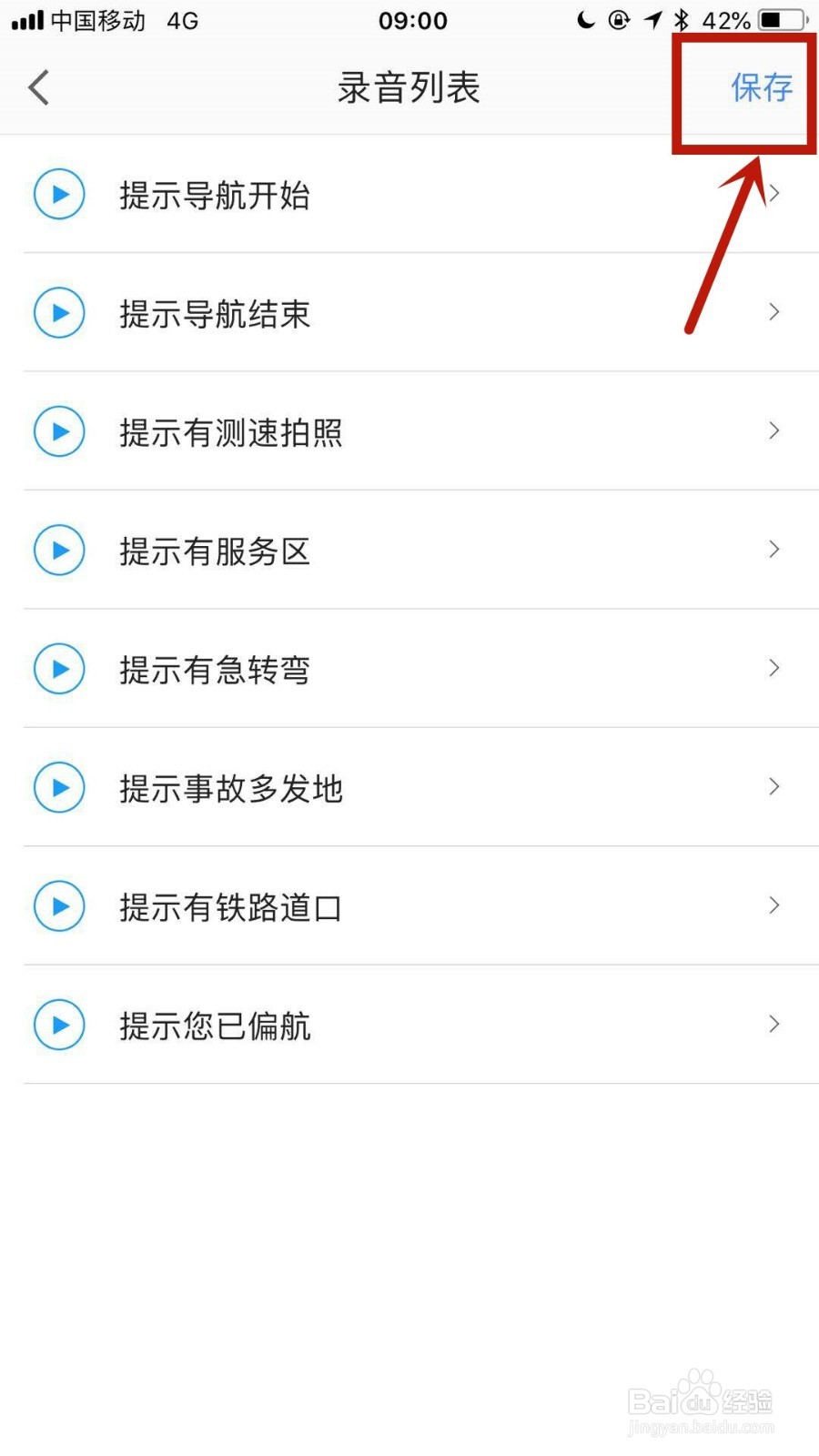
Task: Play the 提示您已偏航 recording
Action: click(59, 1025)
